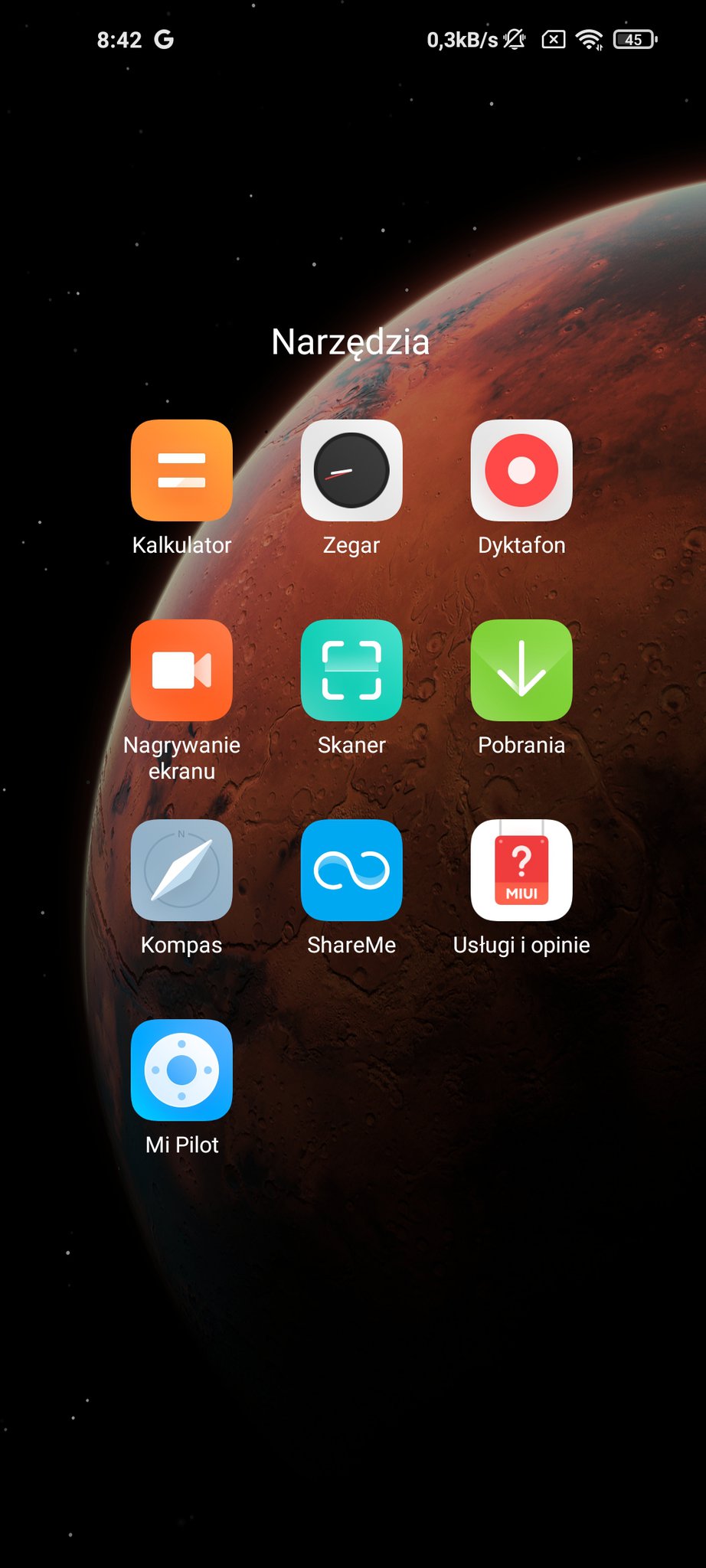Open the Pobrania downloads app

click(x=521, y=670)
